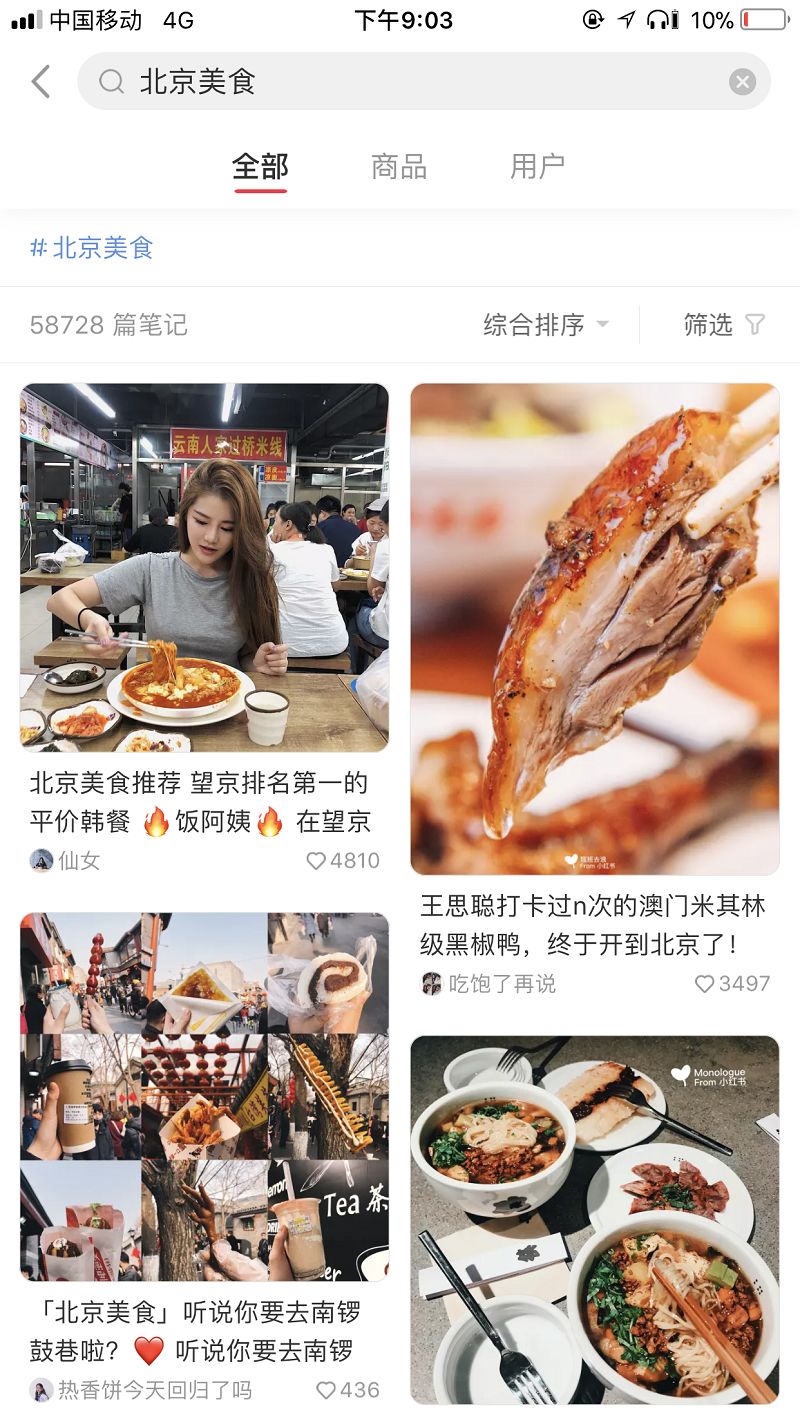This screenshot has width=800, height=1422.
Task: View 仙女's user profile
Action: [x=66, y=861]
